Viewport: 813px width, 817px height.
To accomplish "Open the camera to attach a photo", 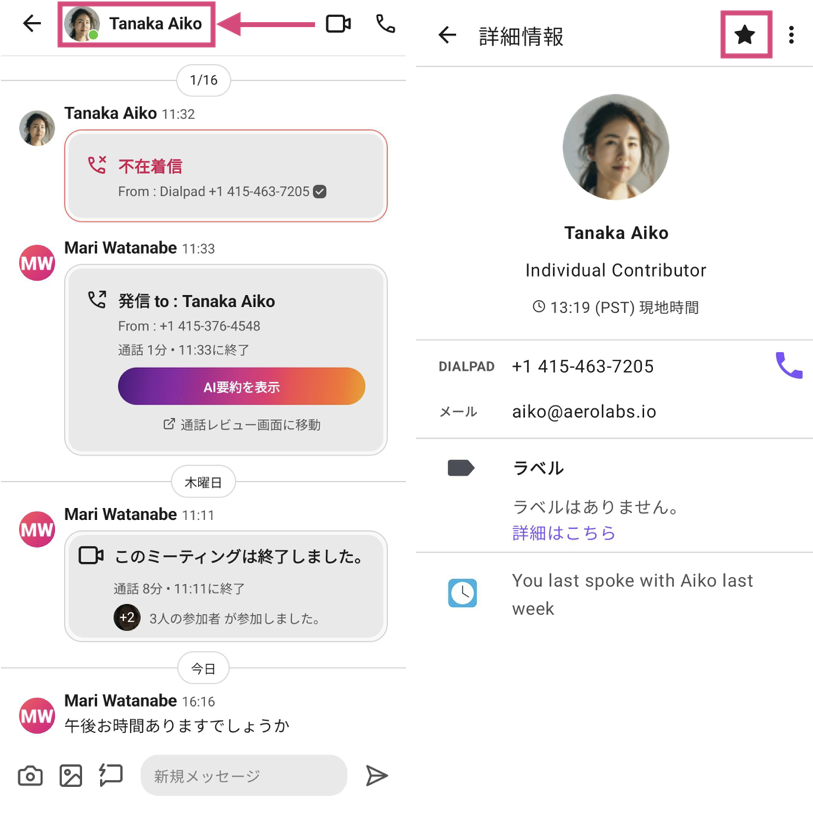I will (30, 775).
